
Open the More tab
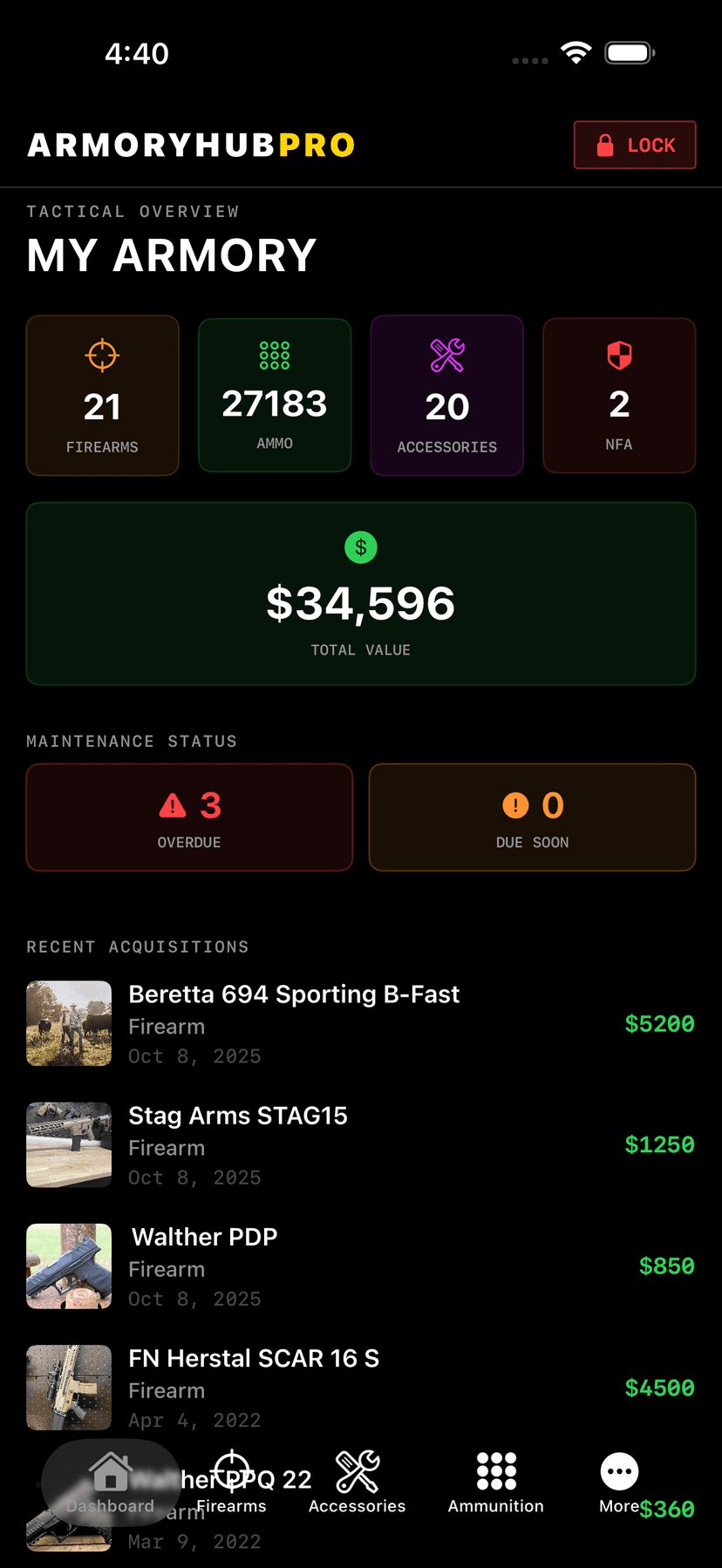click(x=619, y=1483)
